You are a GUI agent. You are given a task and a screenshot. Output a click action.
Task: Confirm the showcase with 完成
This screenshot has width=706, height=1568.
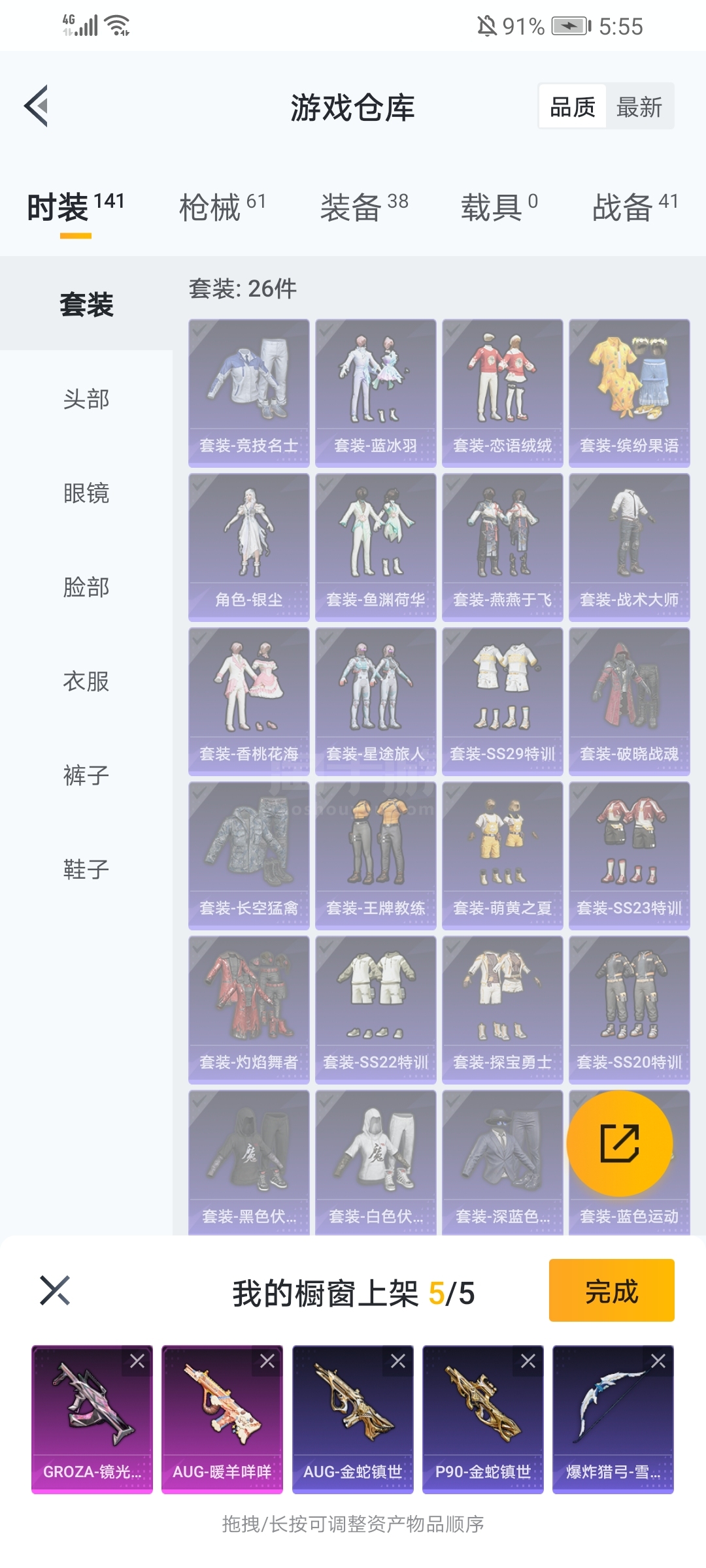pyautogui.click(x=611, y=1291)
